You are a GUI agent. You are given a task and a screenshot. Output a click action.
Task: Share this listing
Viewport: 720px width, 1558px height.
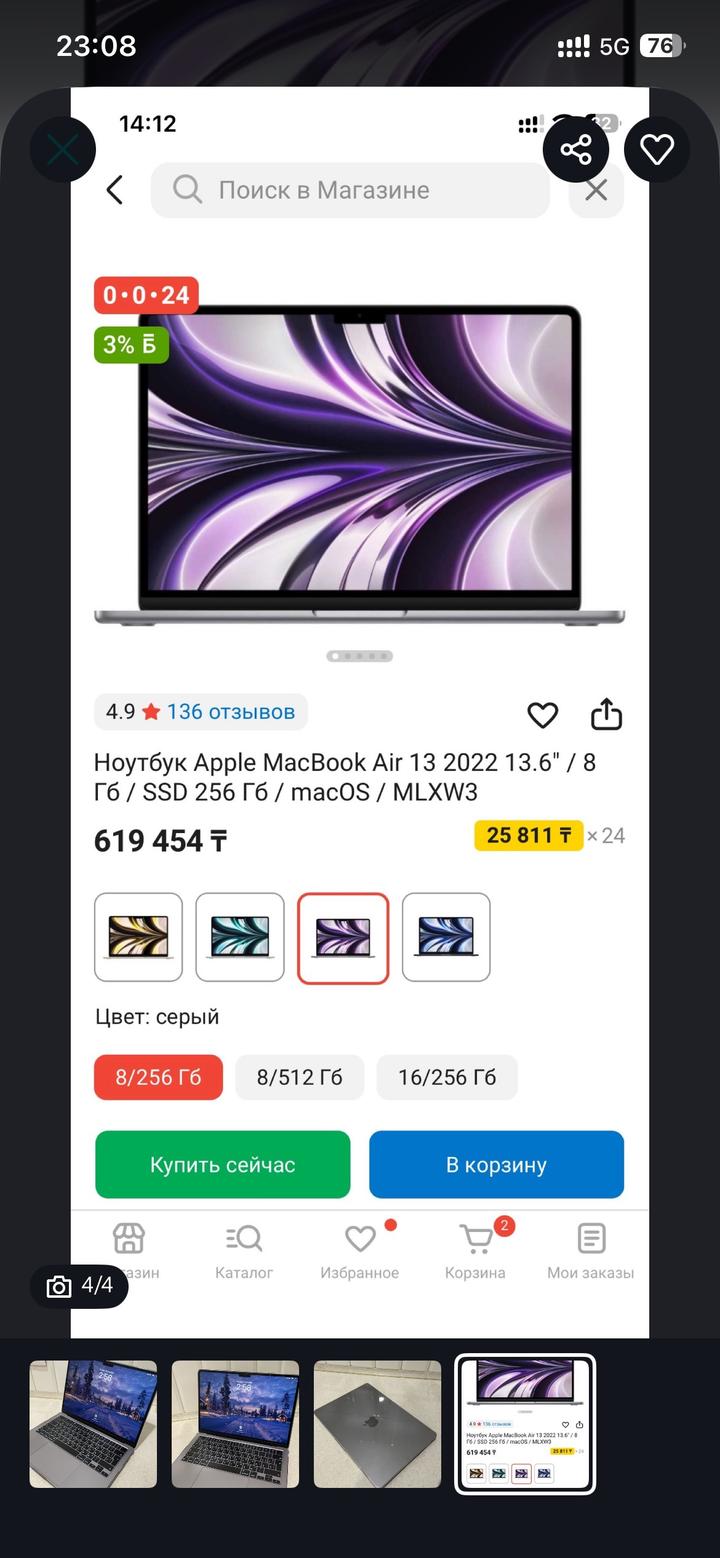click(x=576, y=151)
